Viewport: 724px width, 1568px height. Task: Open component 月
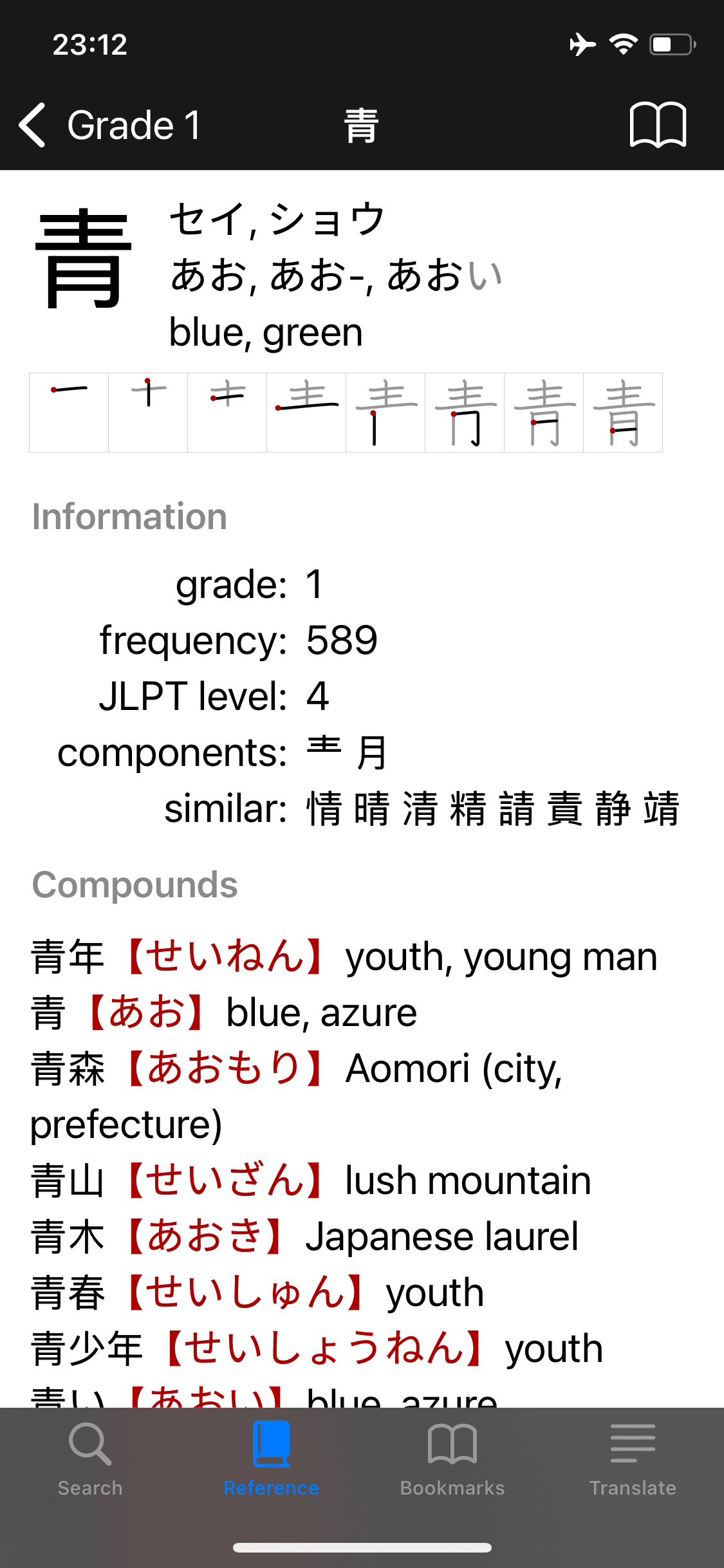point(373,752)
